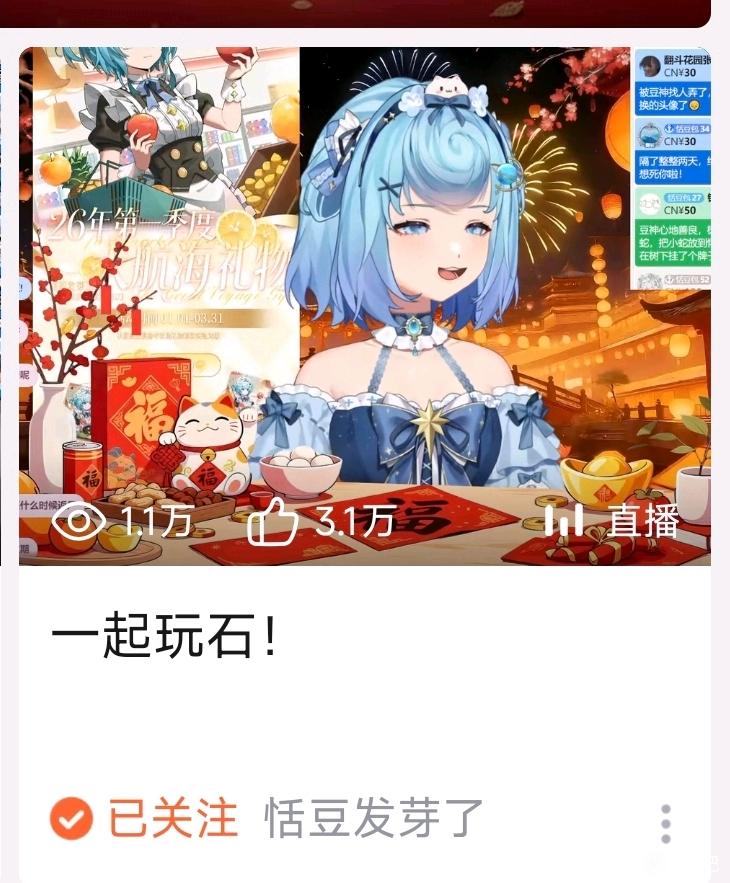This screenshot has width=730, height=883.
Task: Open the three-dot more options menu
Action: pos(666,824)
